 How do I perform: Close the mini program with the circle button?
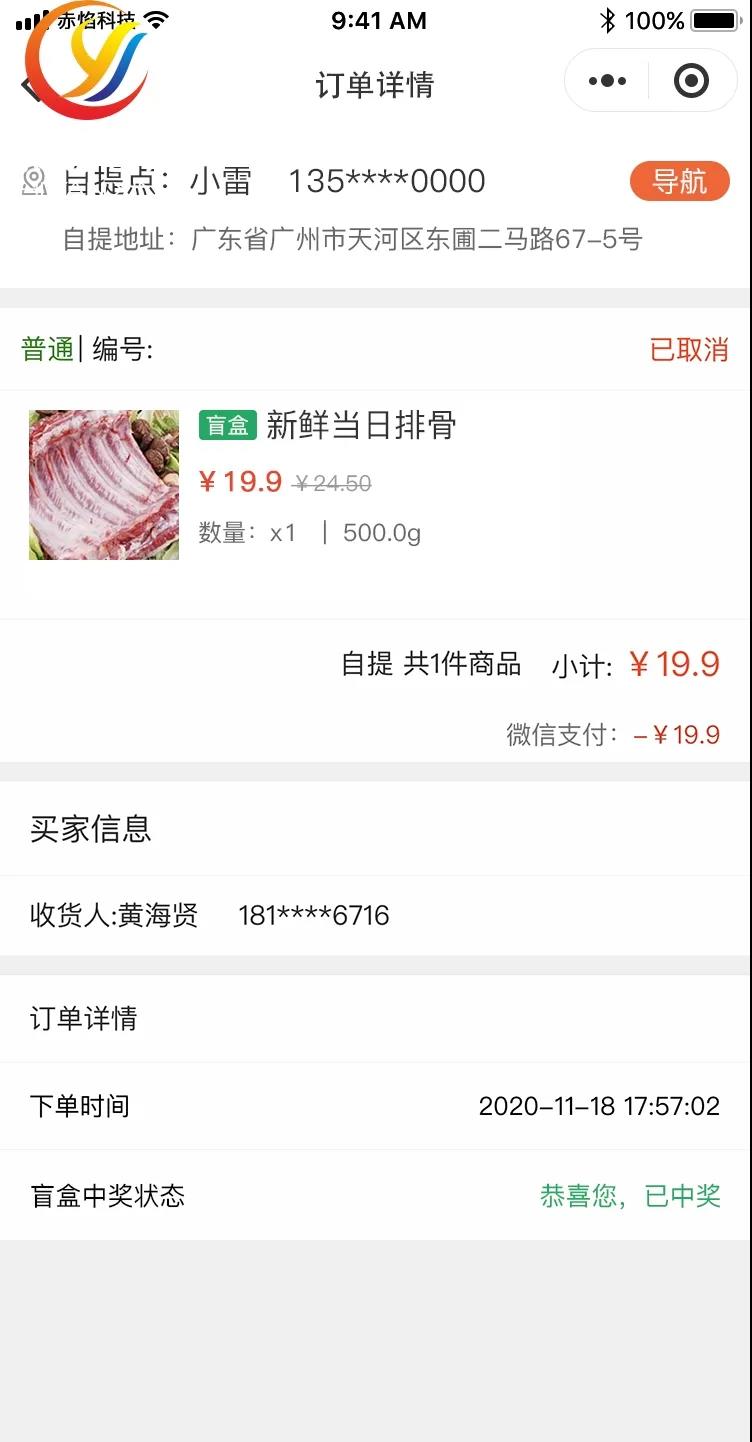click(691, 81)
